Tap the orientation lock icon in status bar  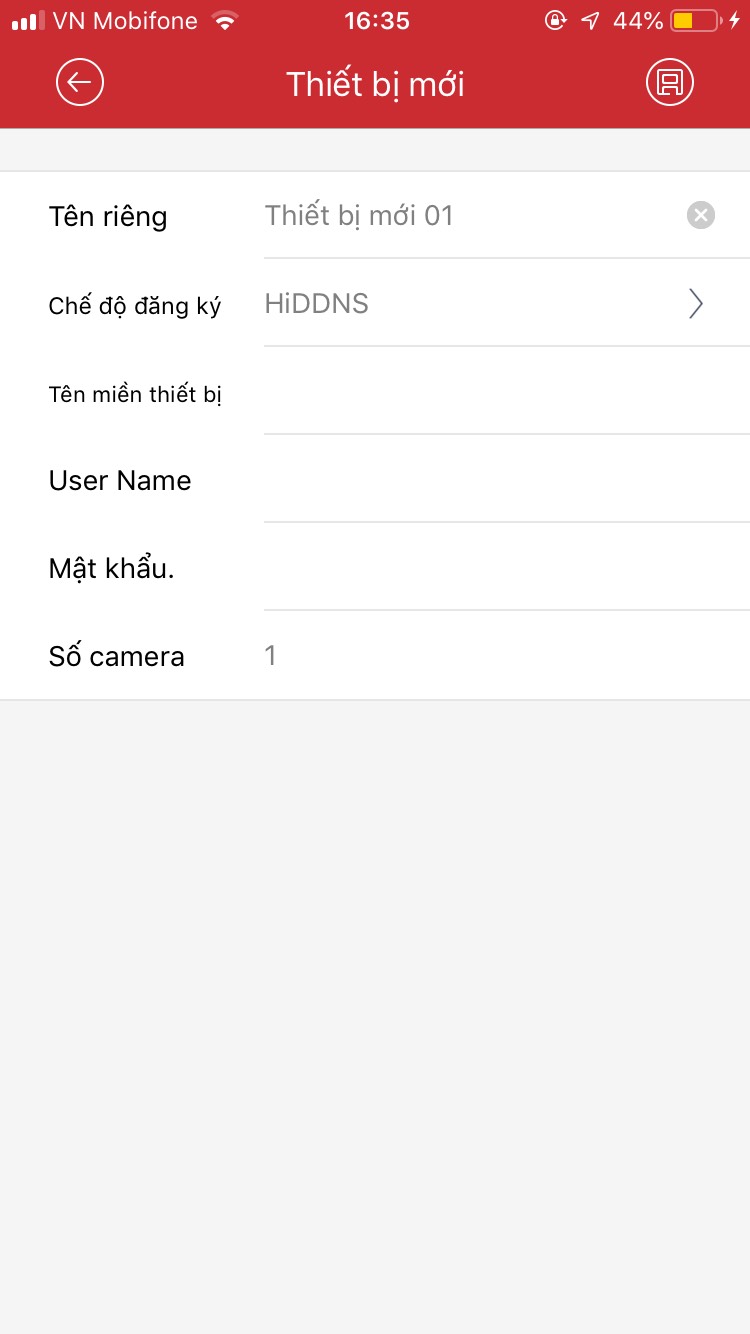click(x=556, y=19)
